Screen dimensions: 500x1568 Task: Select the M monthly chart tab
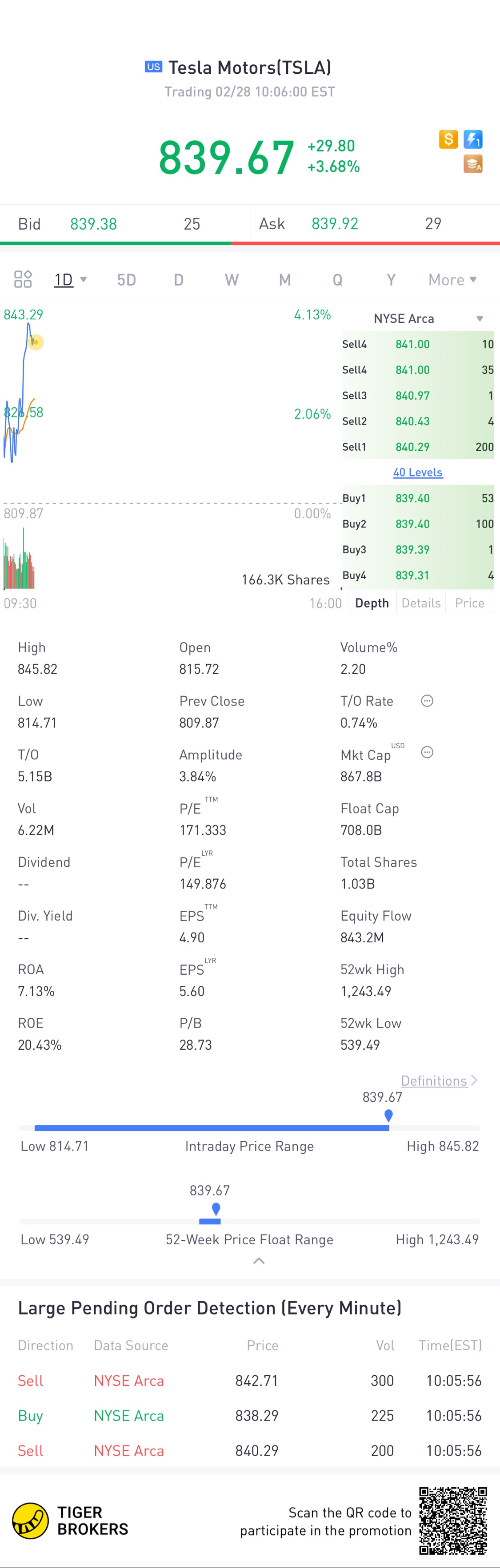pos(284,280)
